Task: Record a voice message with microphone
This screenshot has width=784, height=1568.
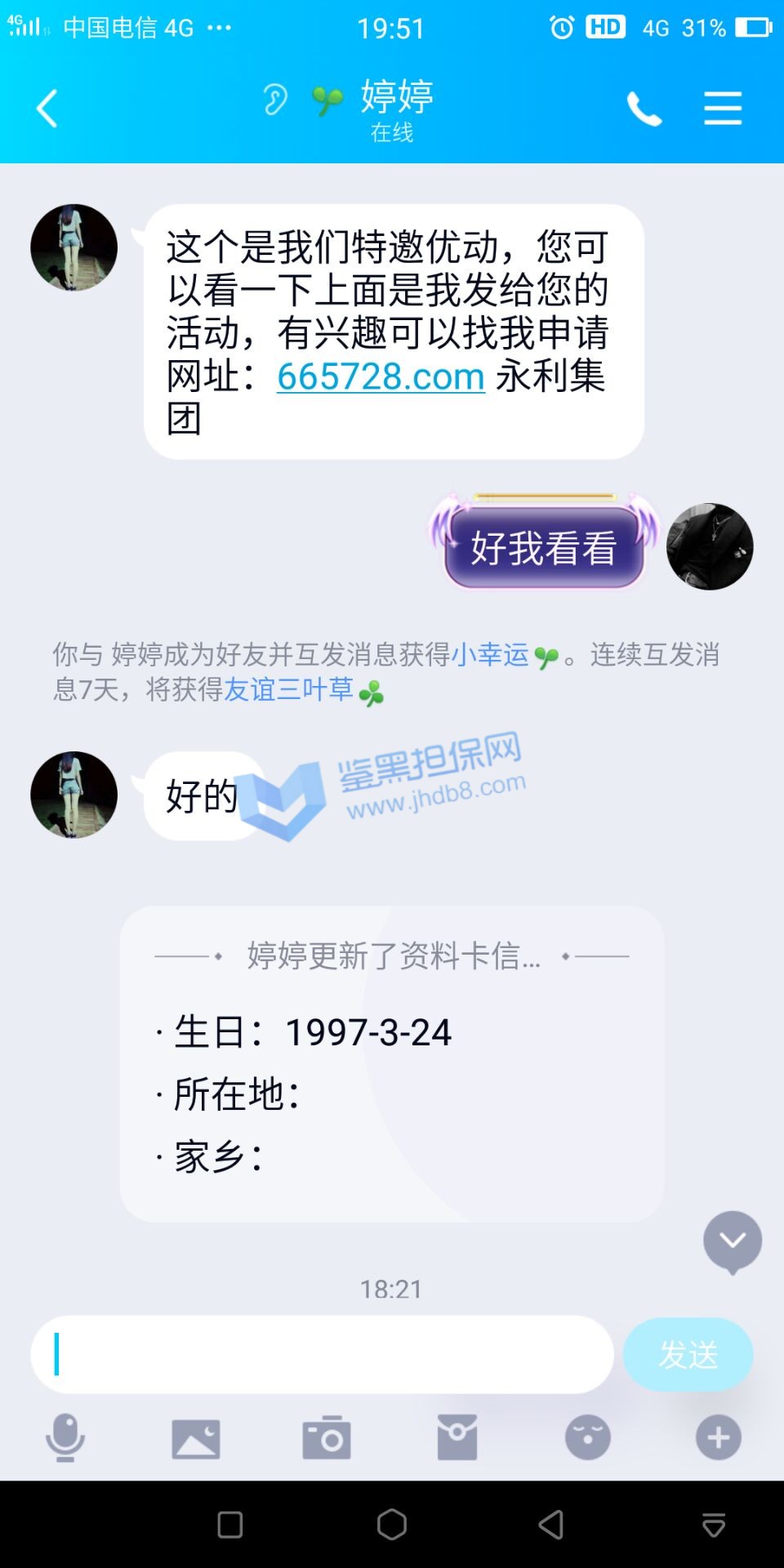Action: tap(65, 1437)
